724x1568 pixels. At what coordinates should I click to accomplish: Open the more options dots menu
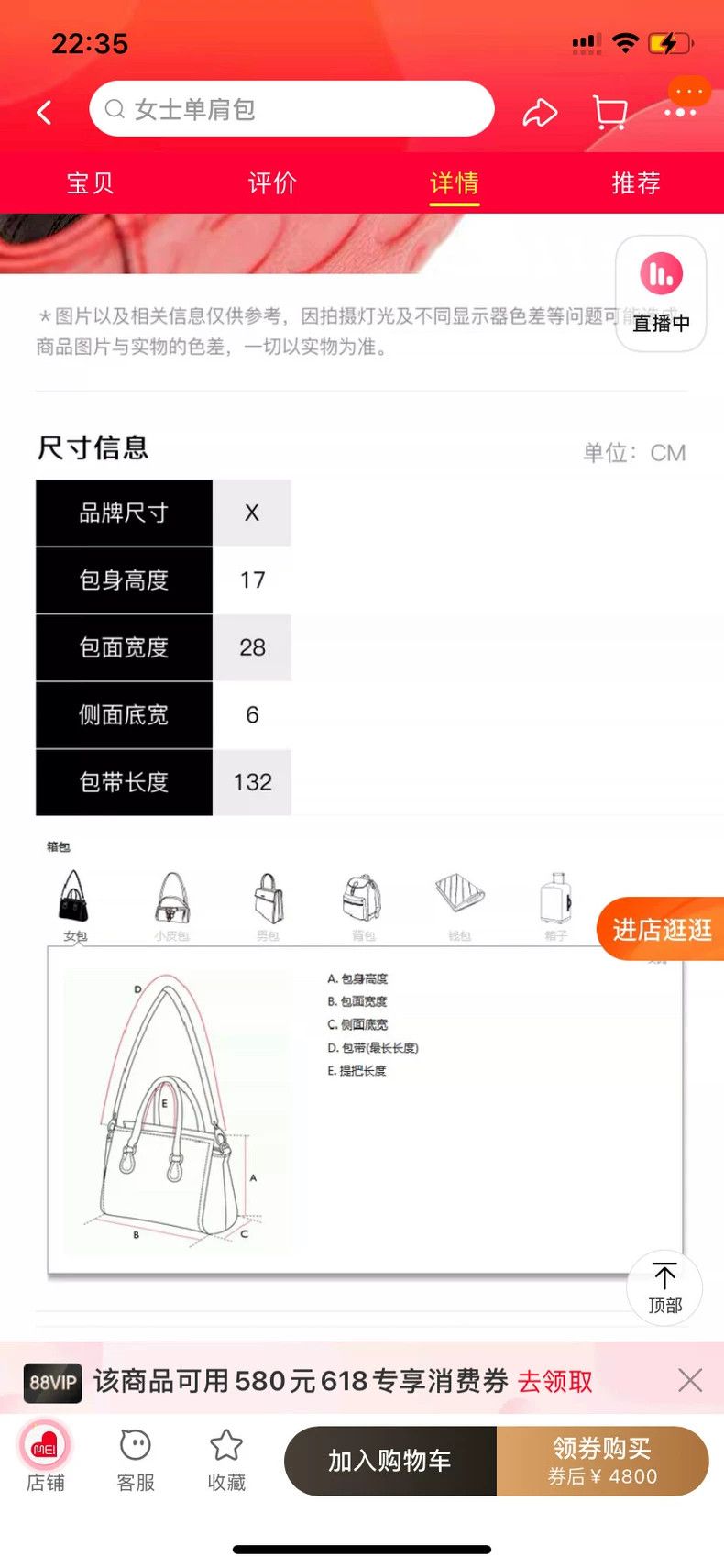(x=680, y=112)
